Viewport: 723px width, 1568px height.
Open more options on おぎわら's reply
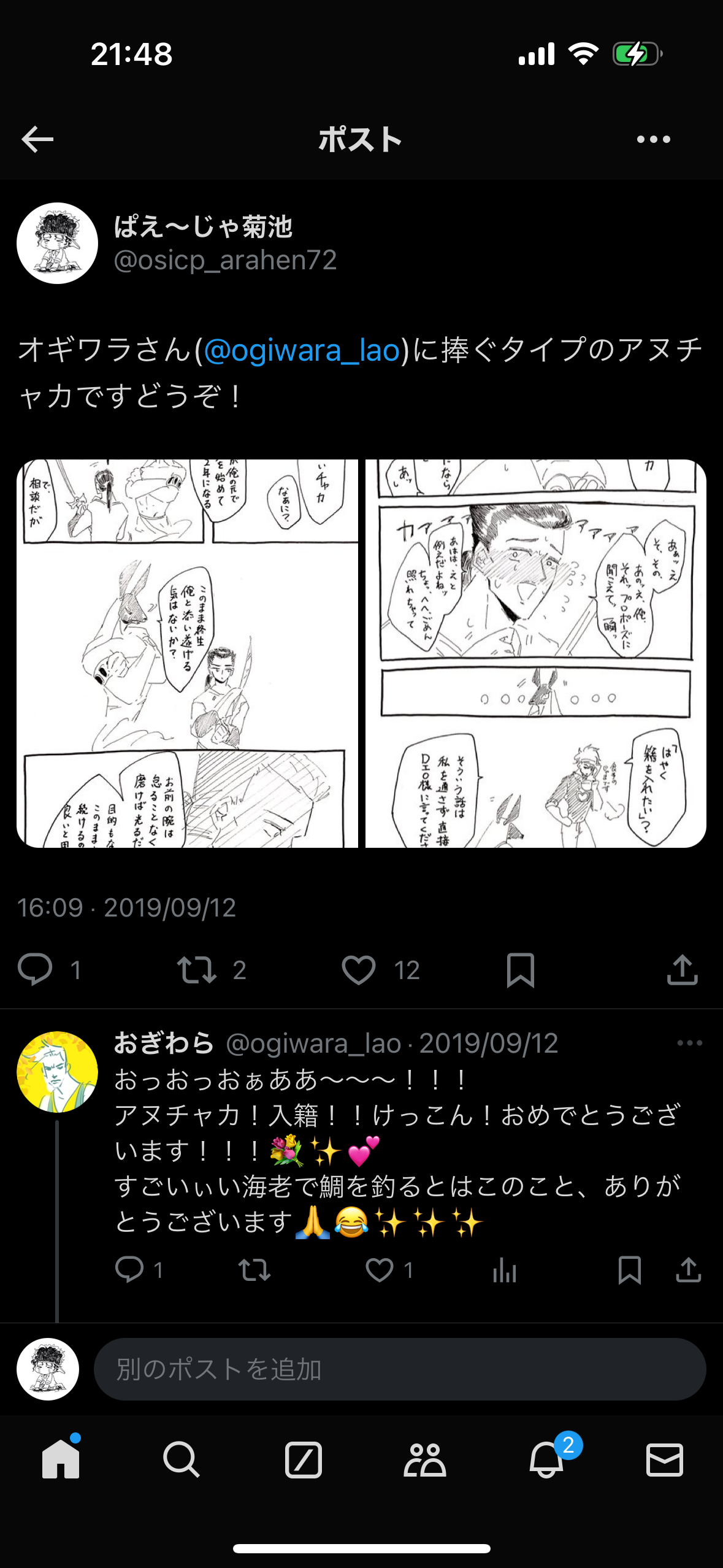[689, 1043]
